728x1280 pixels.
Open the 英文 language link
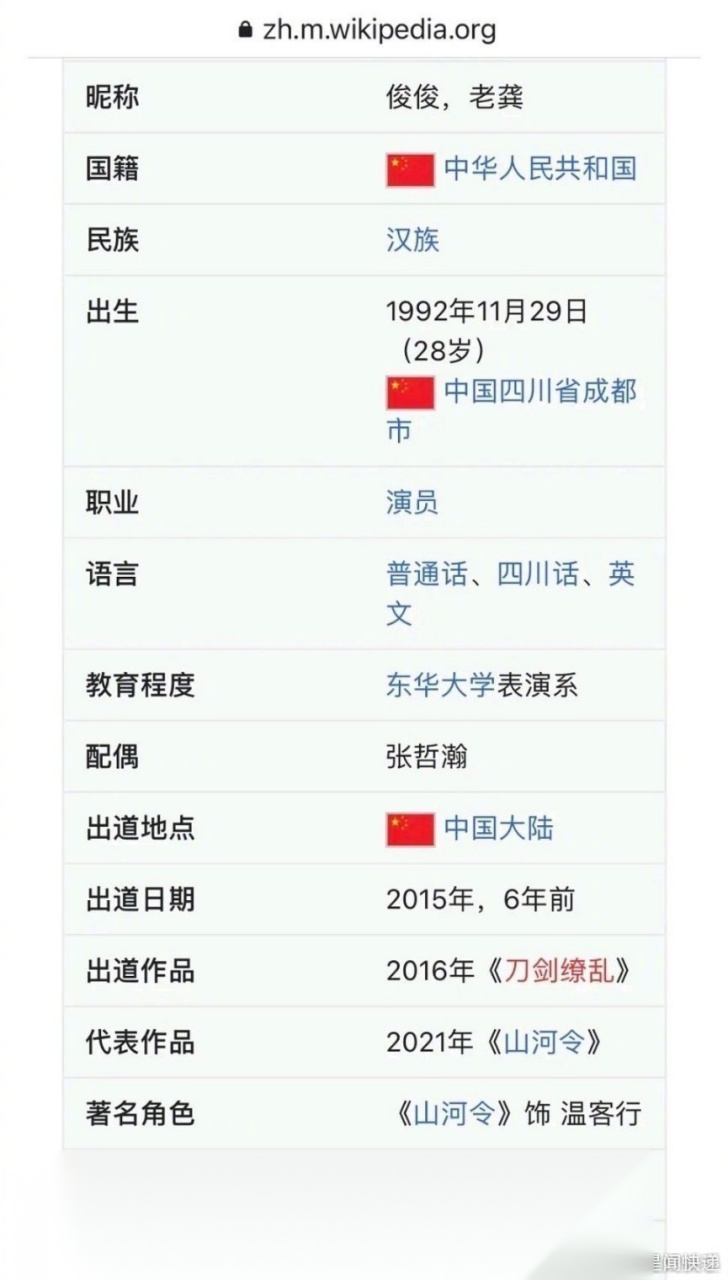click(621, 574)
